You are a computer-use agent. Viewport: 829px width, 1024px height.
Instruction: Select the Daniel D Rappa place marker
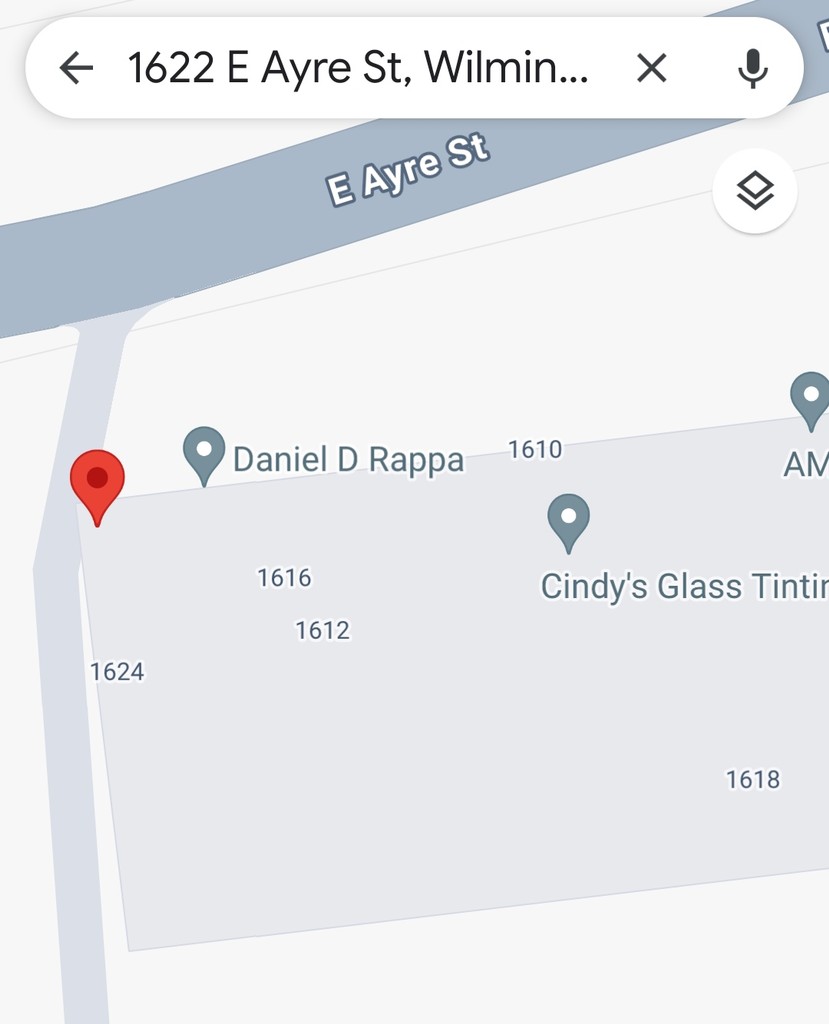(x=204, y=453)
